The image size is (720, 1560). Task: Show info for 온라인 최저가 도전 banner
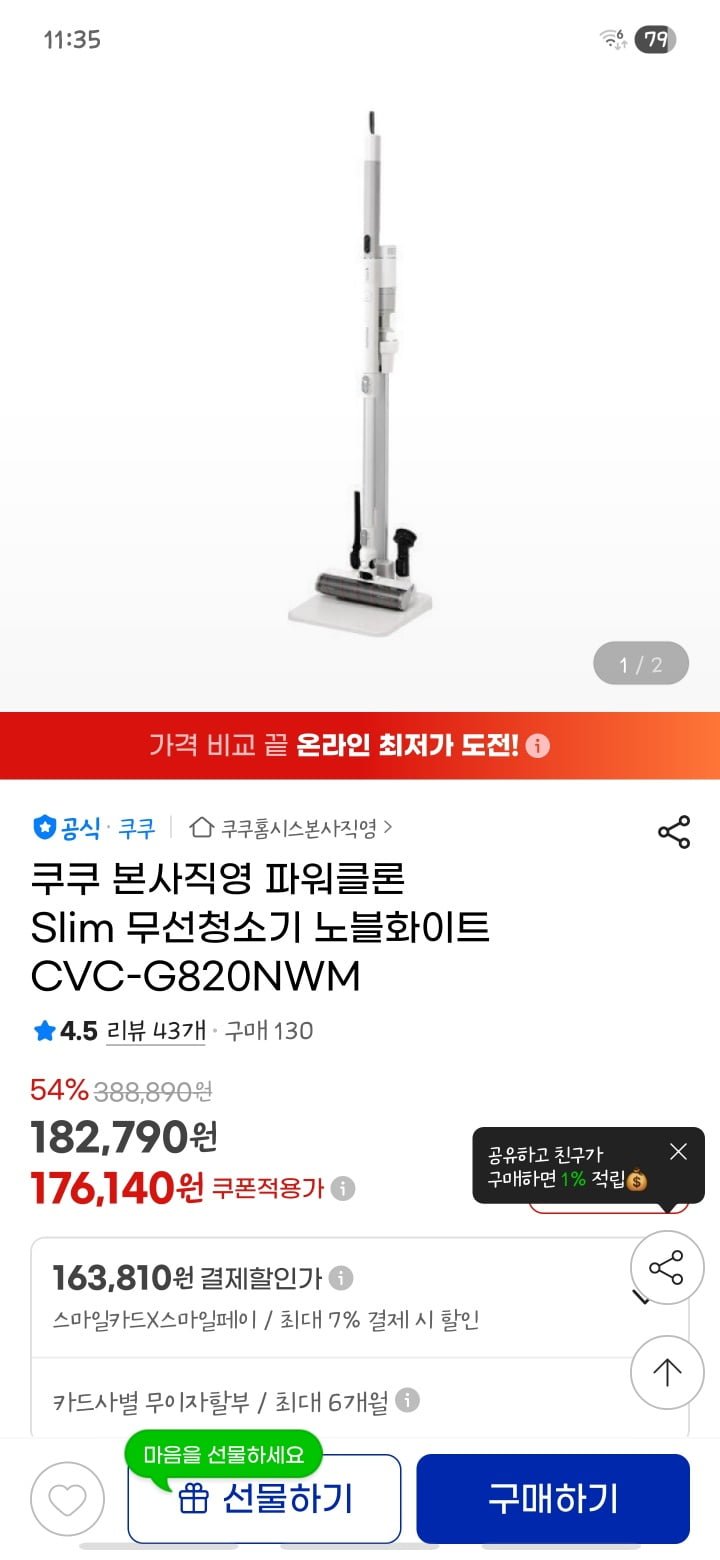(x=538, y=746)
